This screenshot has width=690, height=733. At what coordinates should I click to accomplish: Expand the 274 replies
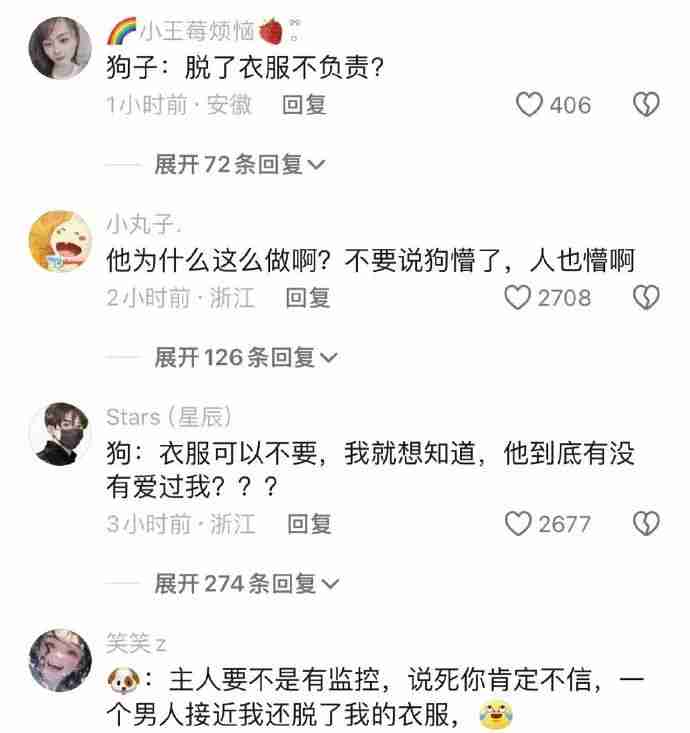click(246, 583)
